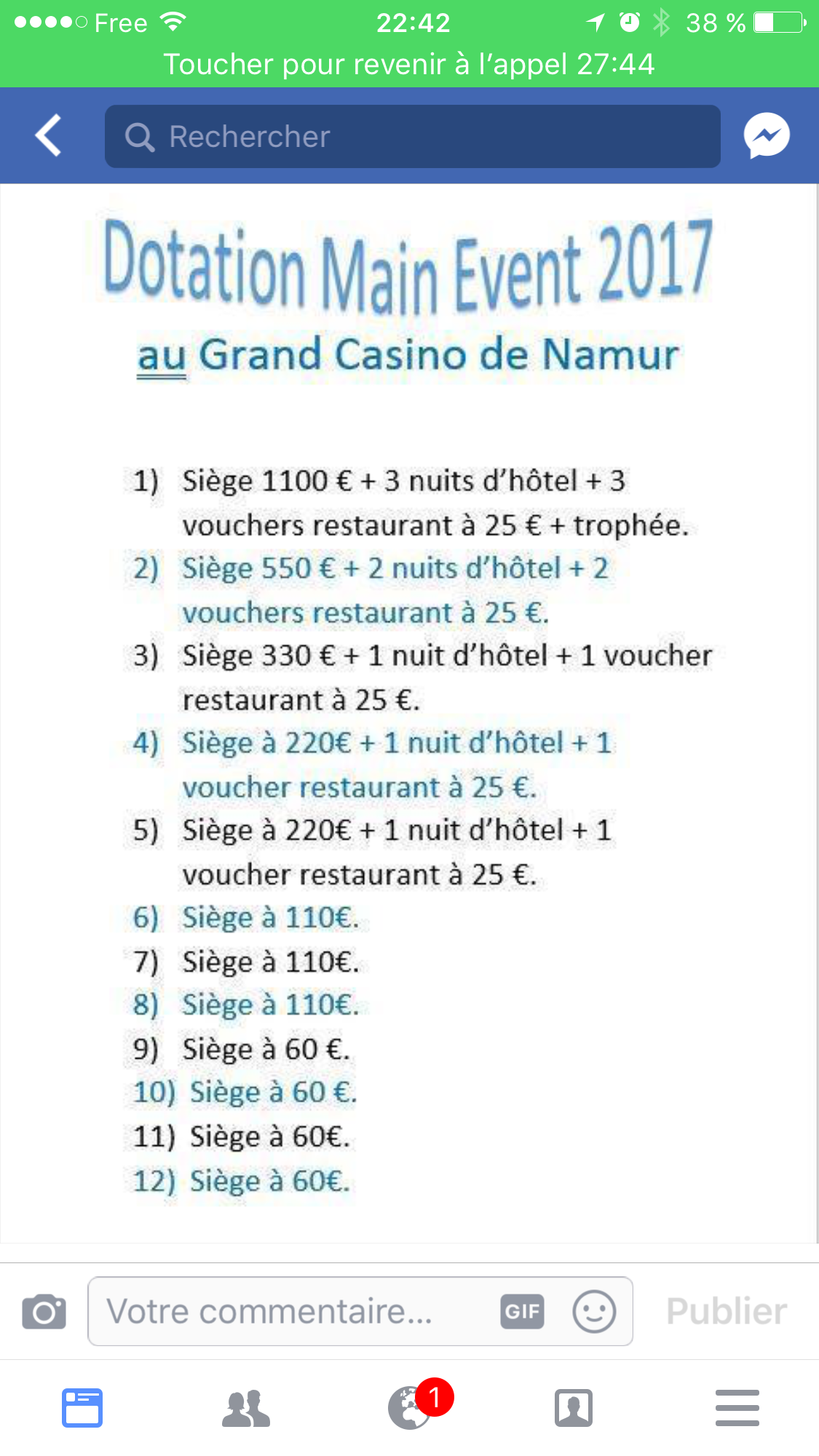Tap Publier to post the comment
819x1456 pixels.
click(727, 1311)
